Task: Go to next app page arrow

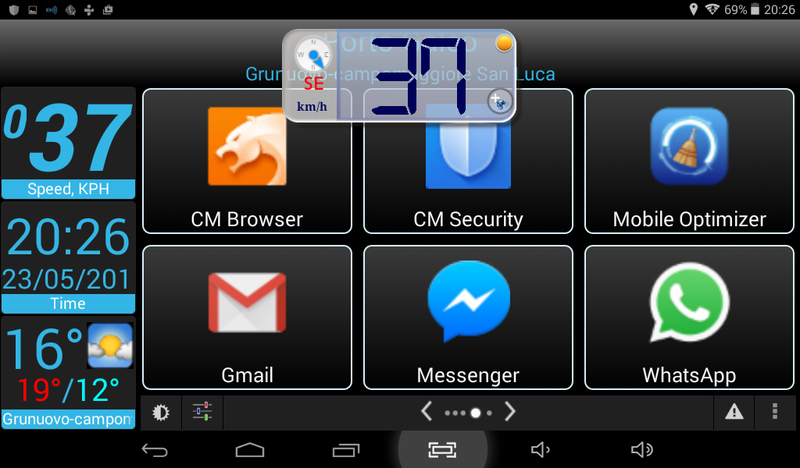Action: 510,411
